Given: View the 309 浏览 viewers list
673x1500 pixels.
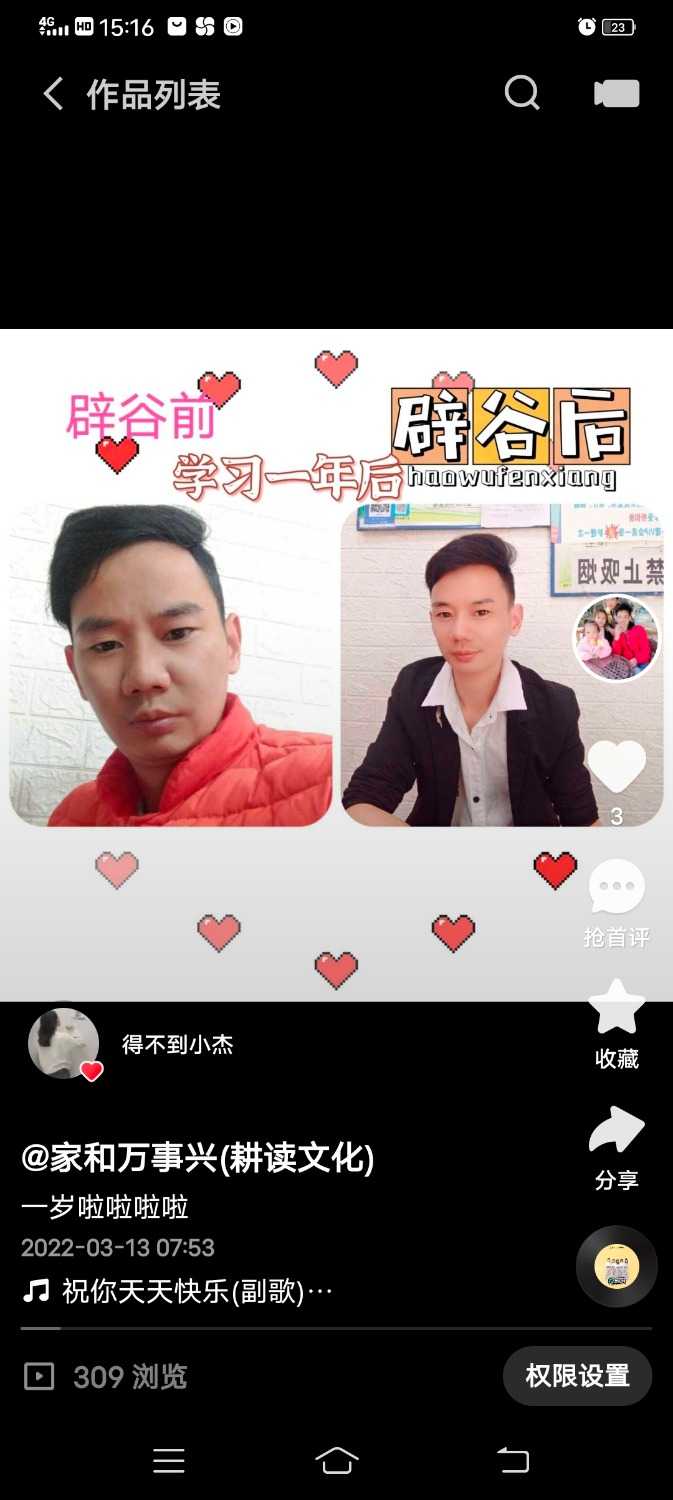Looking at the screenshot, I should [107, 1377].
